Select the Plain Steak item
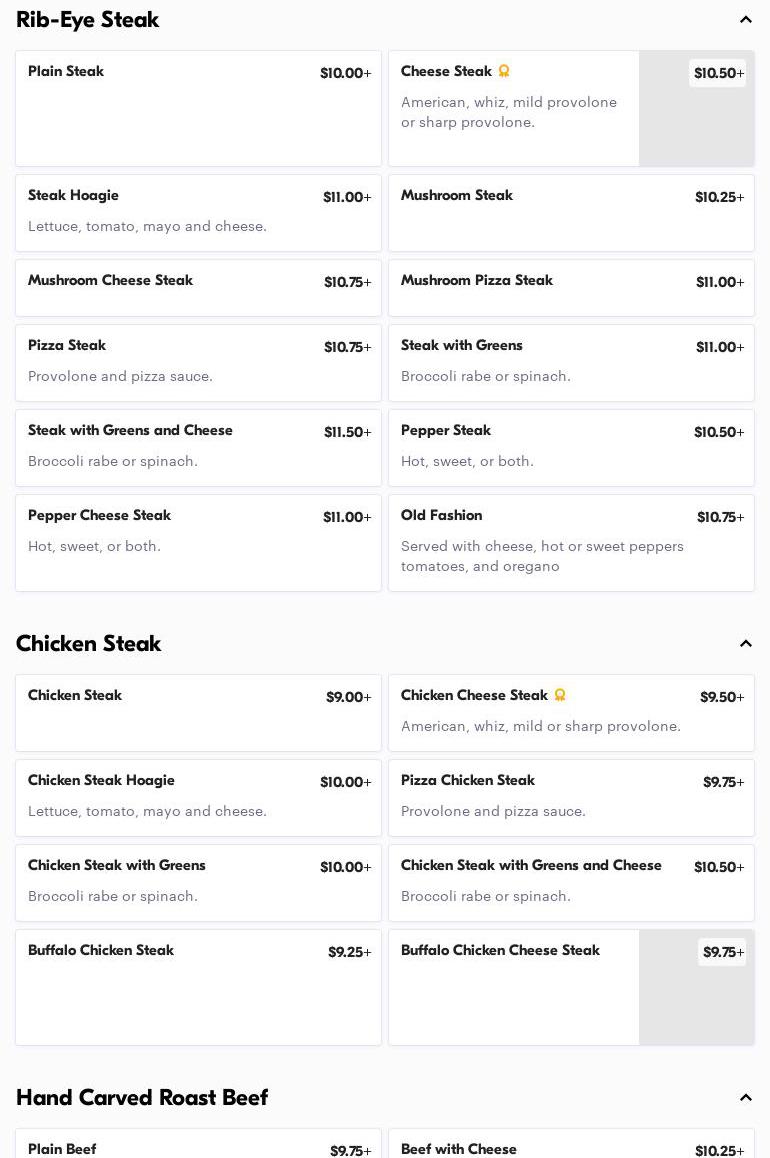 click(x=198, y=108)
